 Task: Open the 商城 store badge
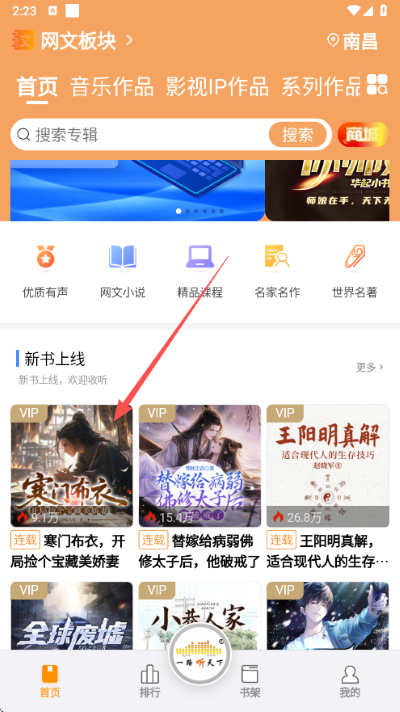point(363,134)
